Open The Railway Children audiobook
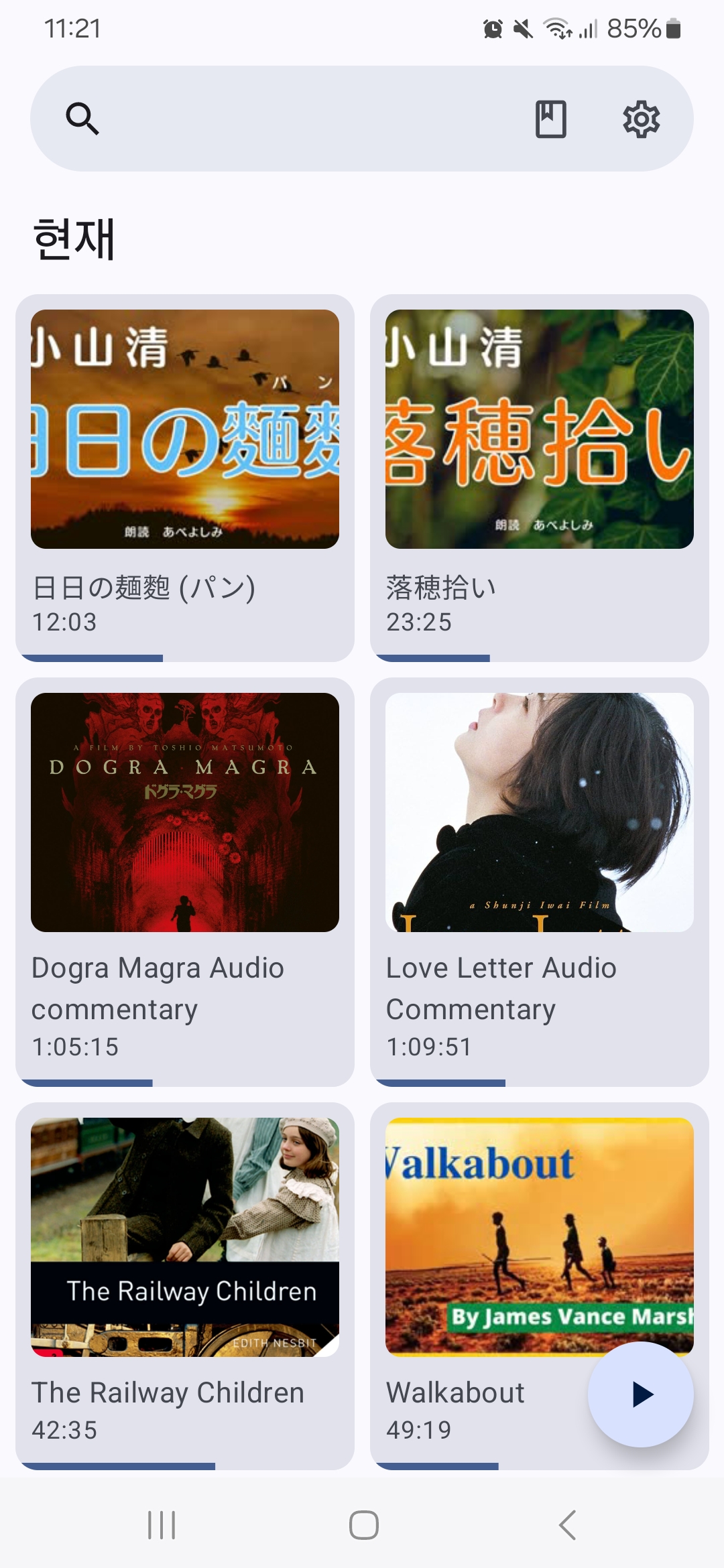This screenshot has height=1568, width=724. coord(184,1285)
